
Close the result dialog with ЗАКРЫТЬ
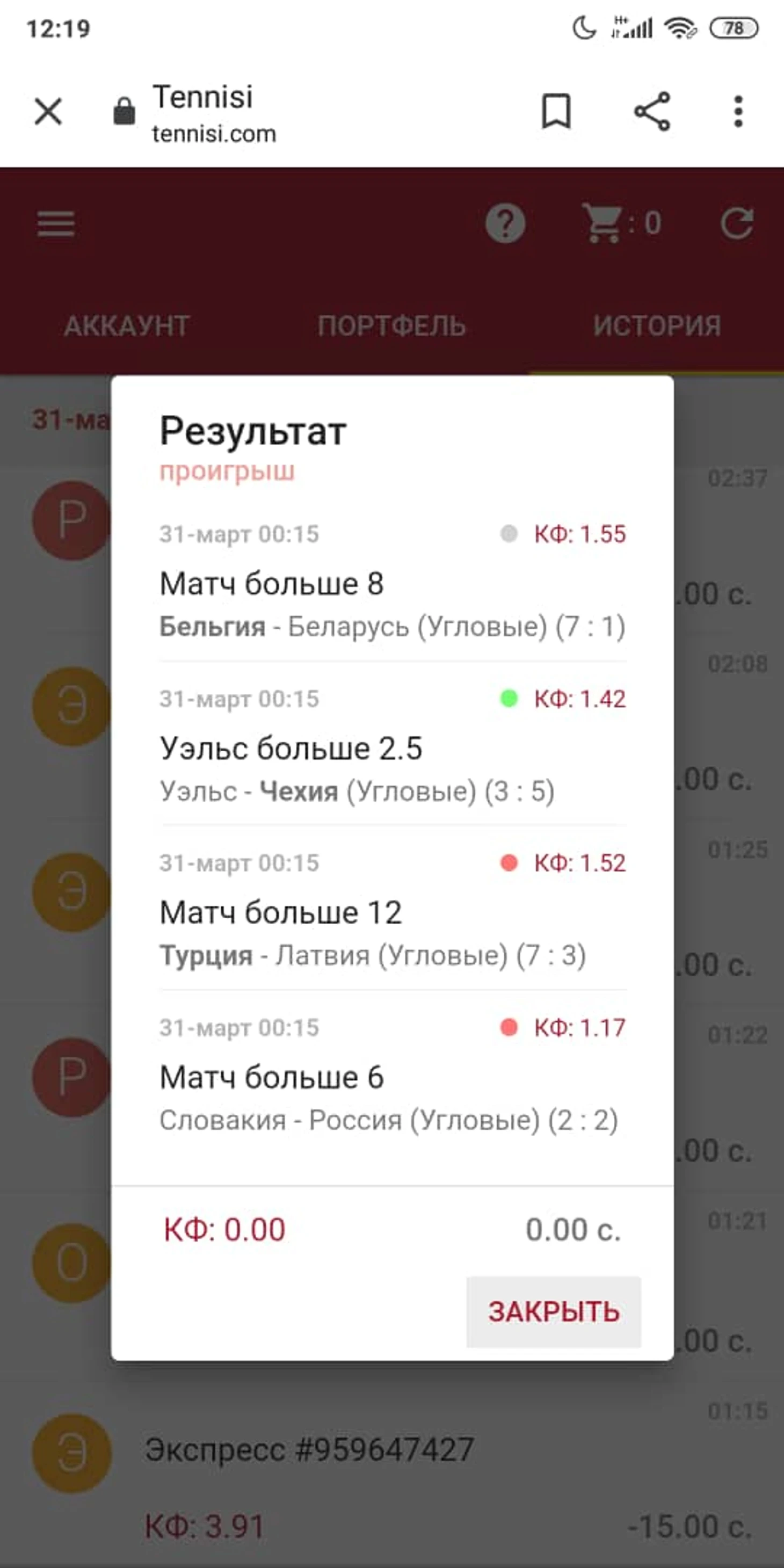tap(553, 1312)
